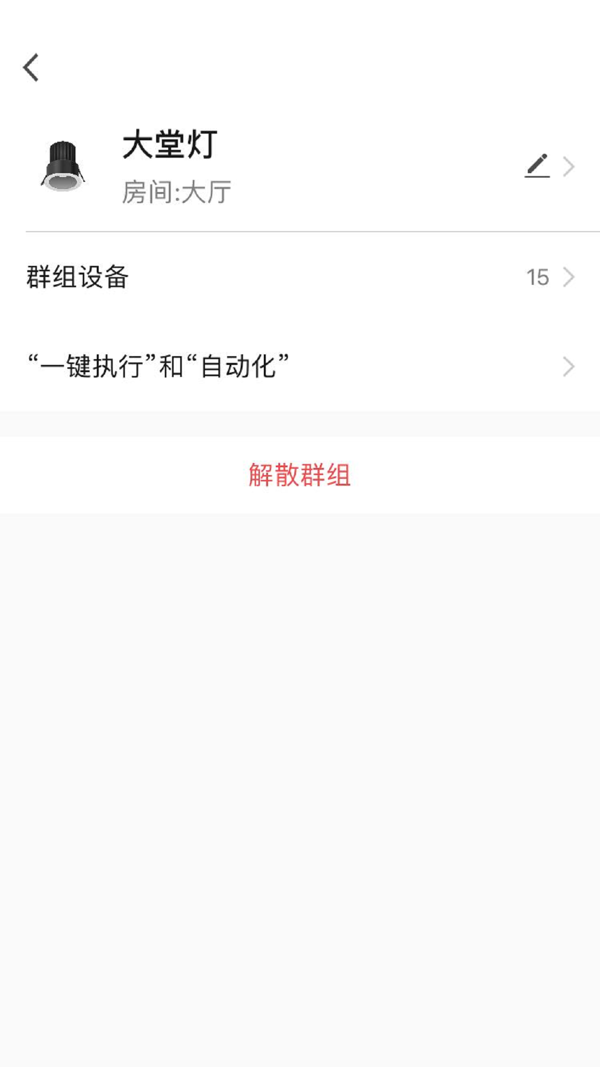Open the 群组设备 list

click(300, 277)
